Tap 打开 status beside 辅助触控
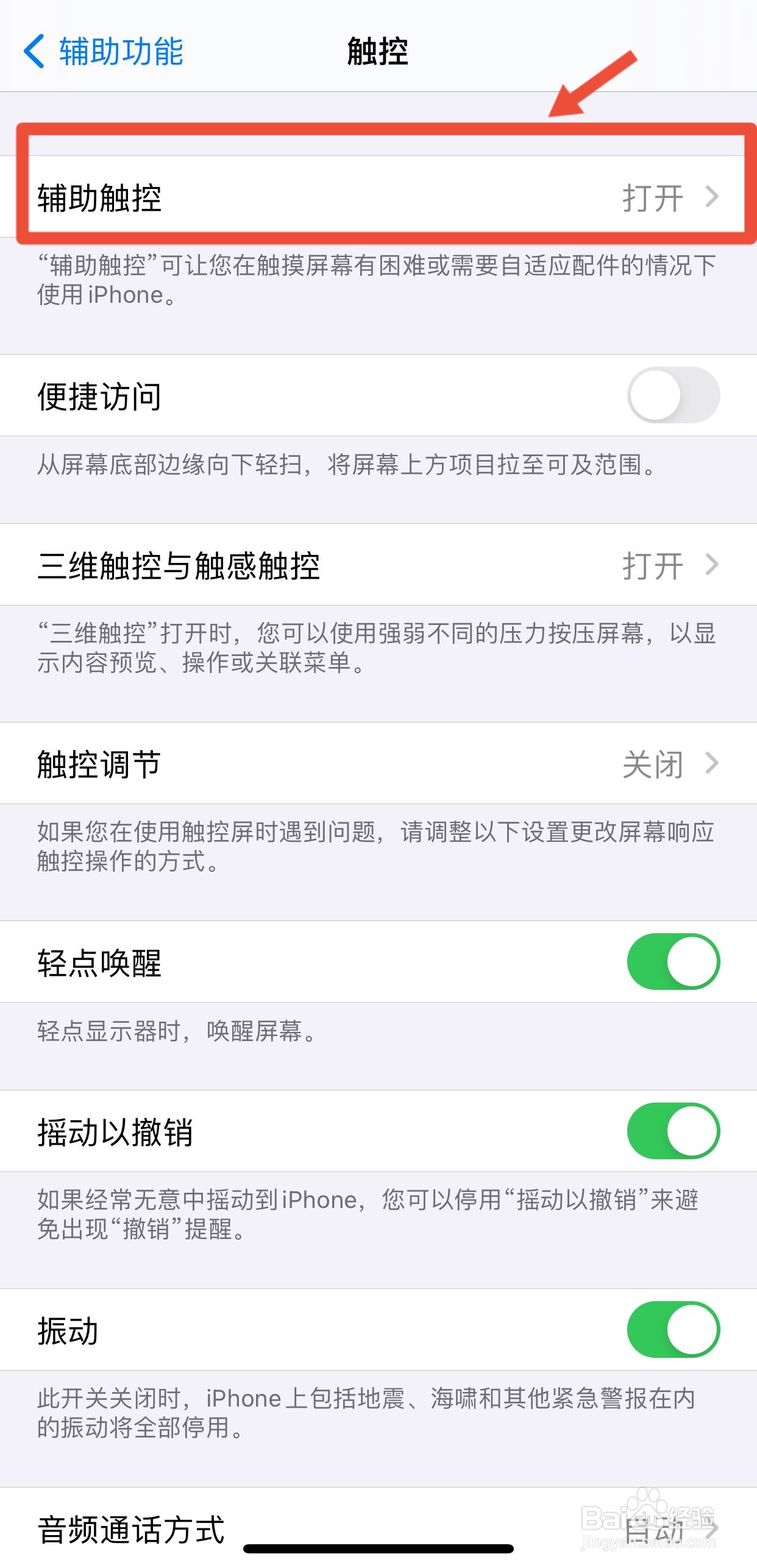 [653, 198]
